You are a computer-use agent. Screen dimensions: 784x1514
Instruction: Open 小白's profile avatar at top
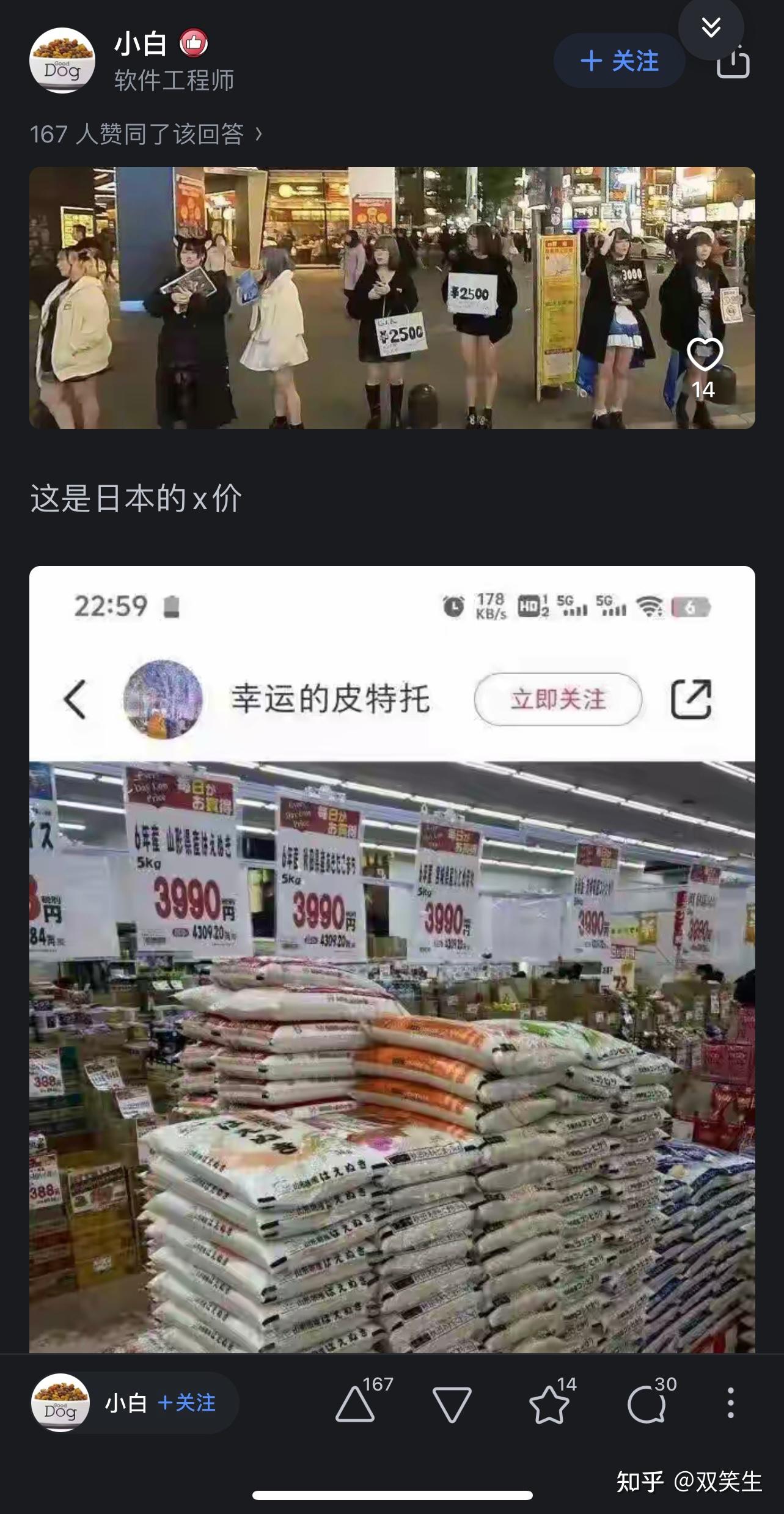click(x=62, y=61)
